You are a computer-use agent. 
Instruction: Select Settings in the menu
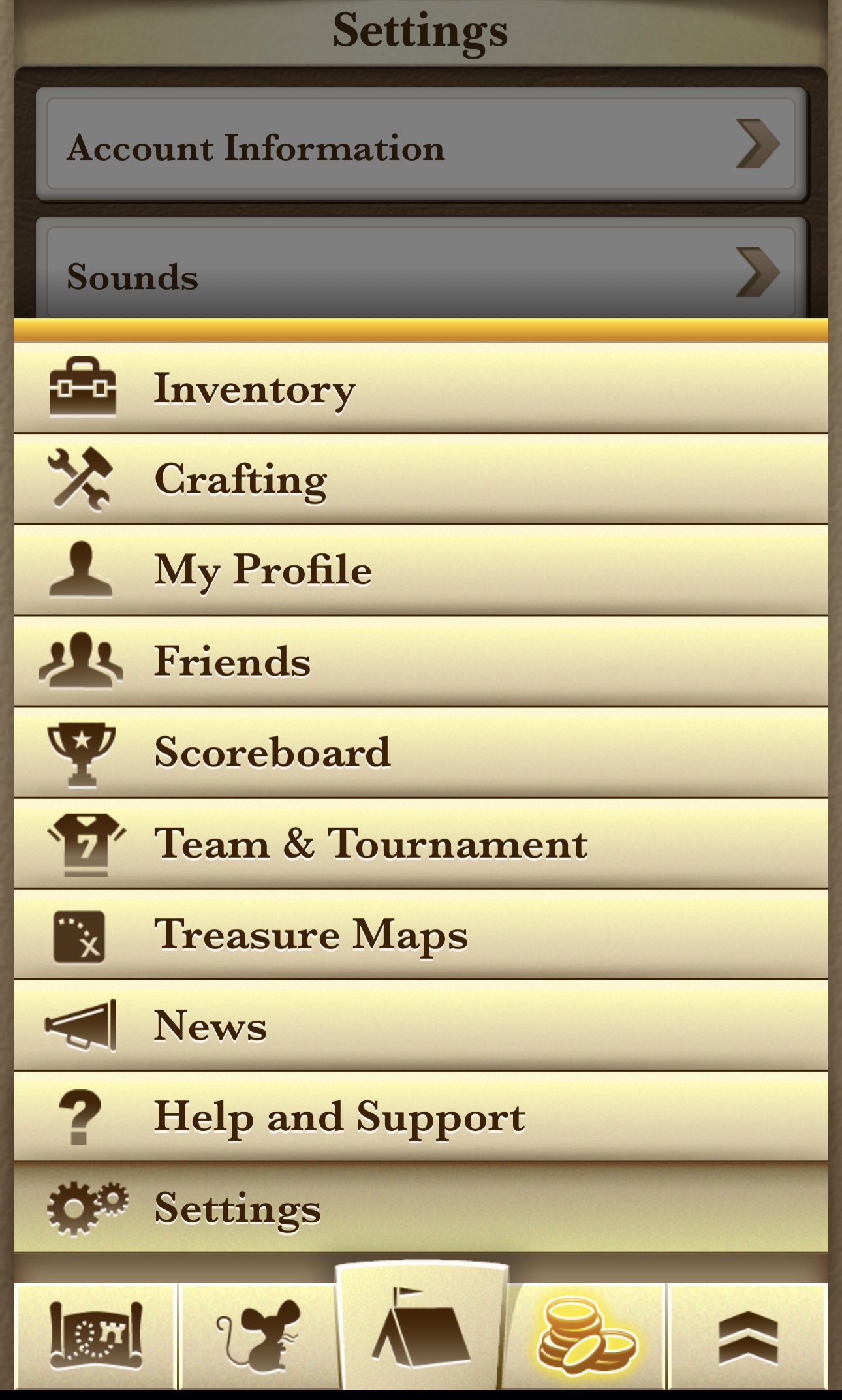[421, 1207]
